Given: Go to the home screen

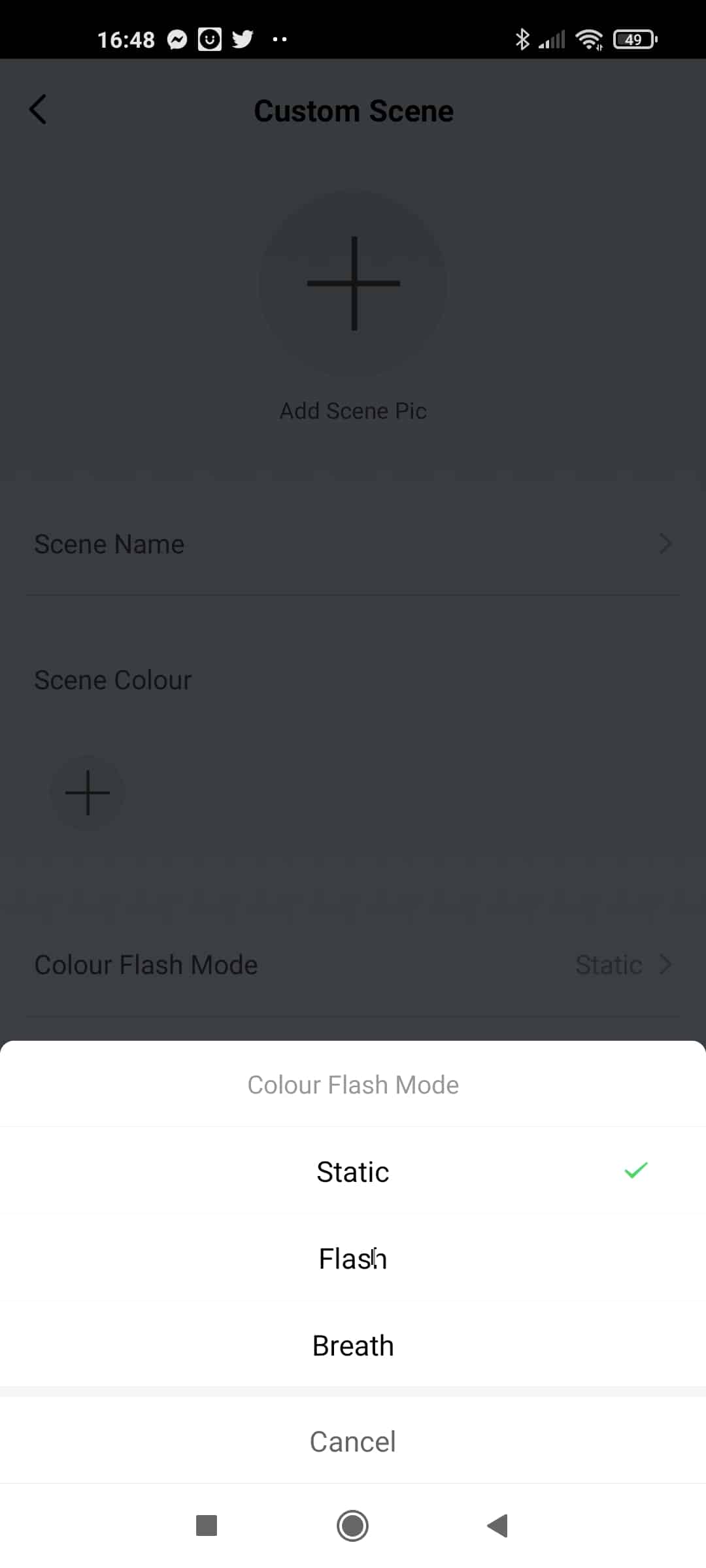Looking at the screenshot, I should pos(353,1526).
